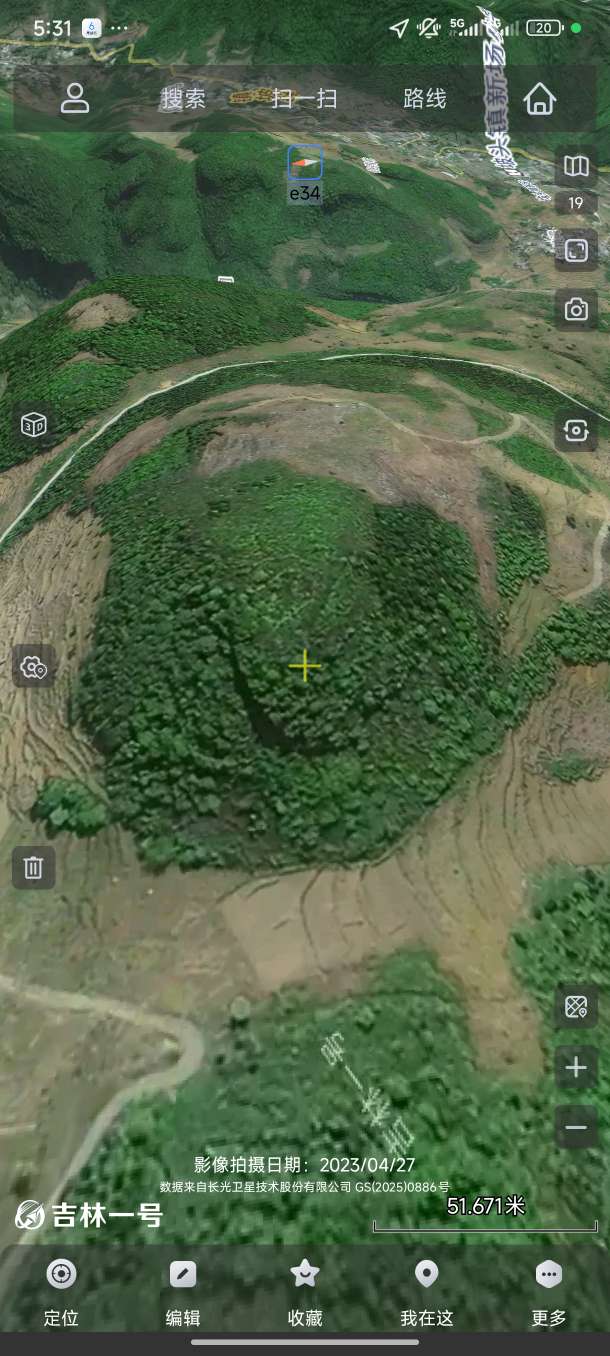Zoom out with the minus button
The height and width of the screenshot is (1356, 610).
coord(576,1128)
